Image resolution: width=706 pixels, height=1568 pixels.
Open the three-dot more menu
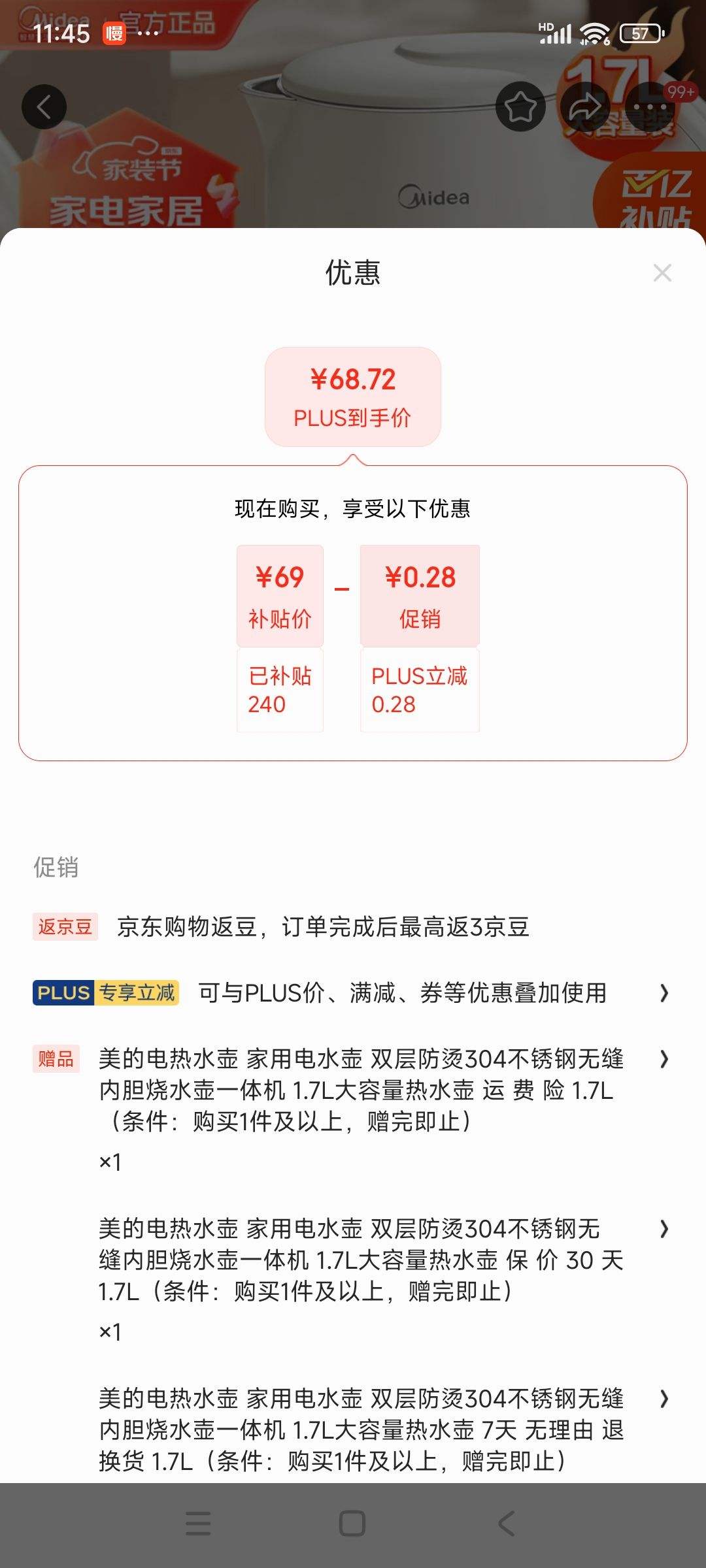tap(650, 106)
